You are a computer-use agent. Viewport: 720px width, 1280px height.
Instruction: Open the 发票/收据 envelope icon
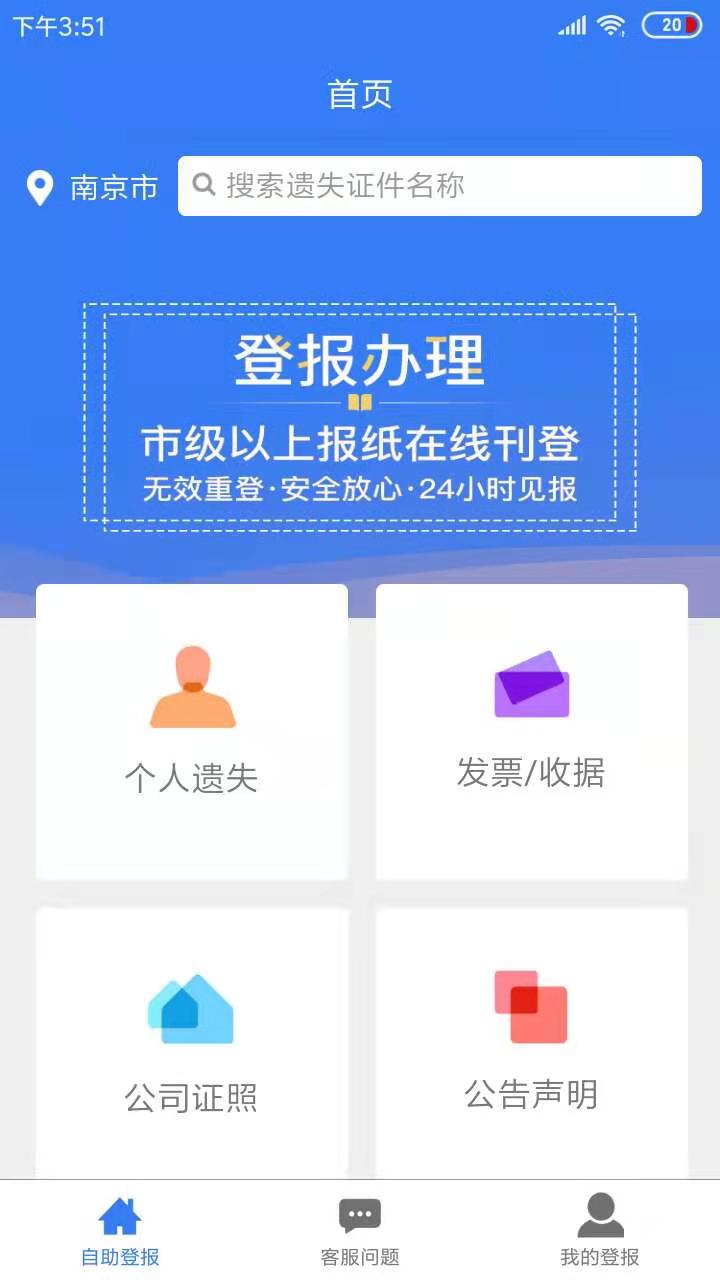click(531, 686)
